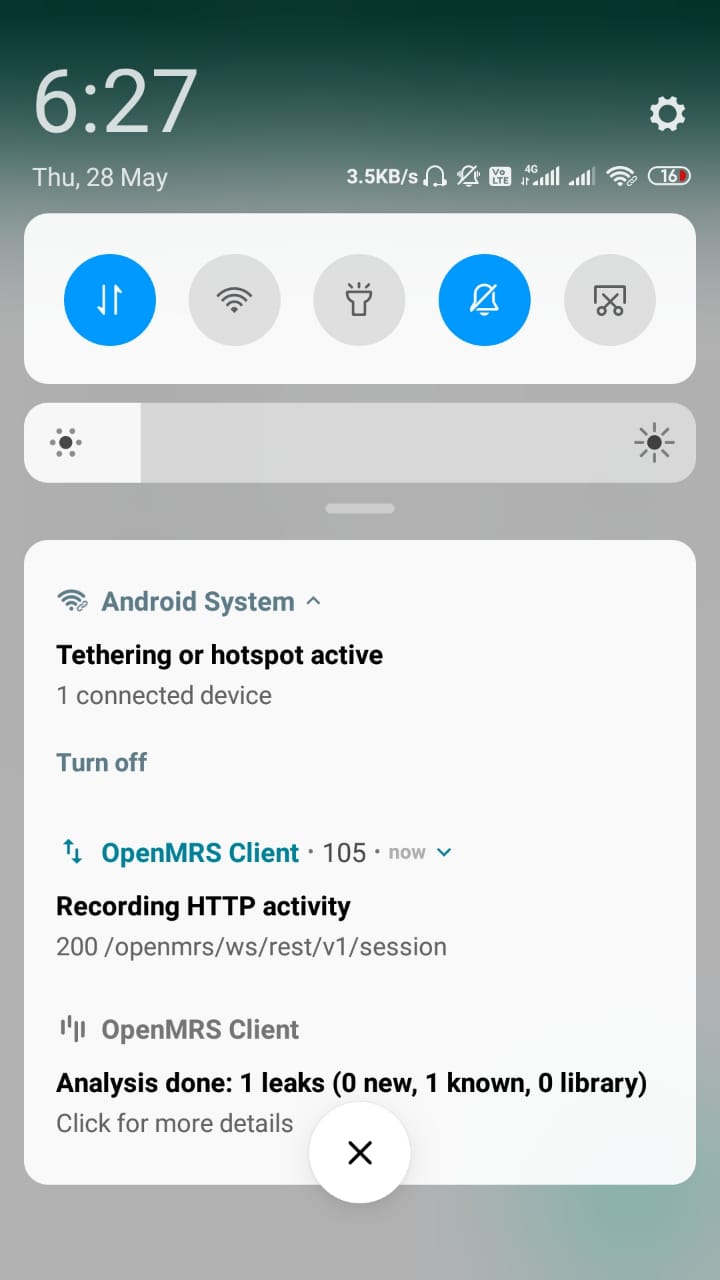720x1280 pixels.
Task: Clear all notifications with the X button
Action: [x=360, y=1153]
